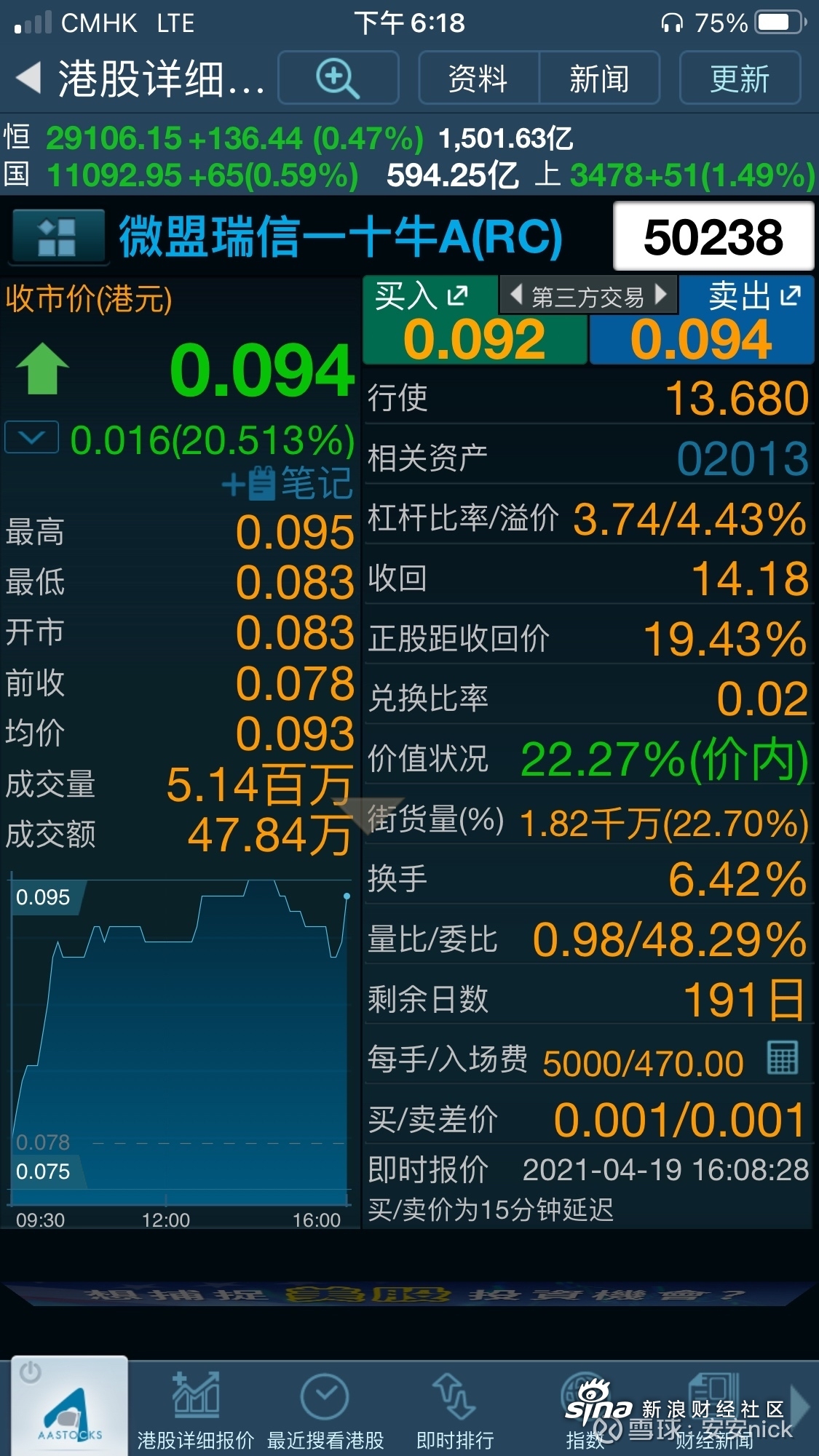
Task: Select the 港股详细报价 tab
Action: (x=195, y=1409)
